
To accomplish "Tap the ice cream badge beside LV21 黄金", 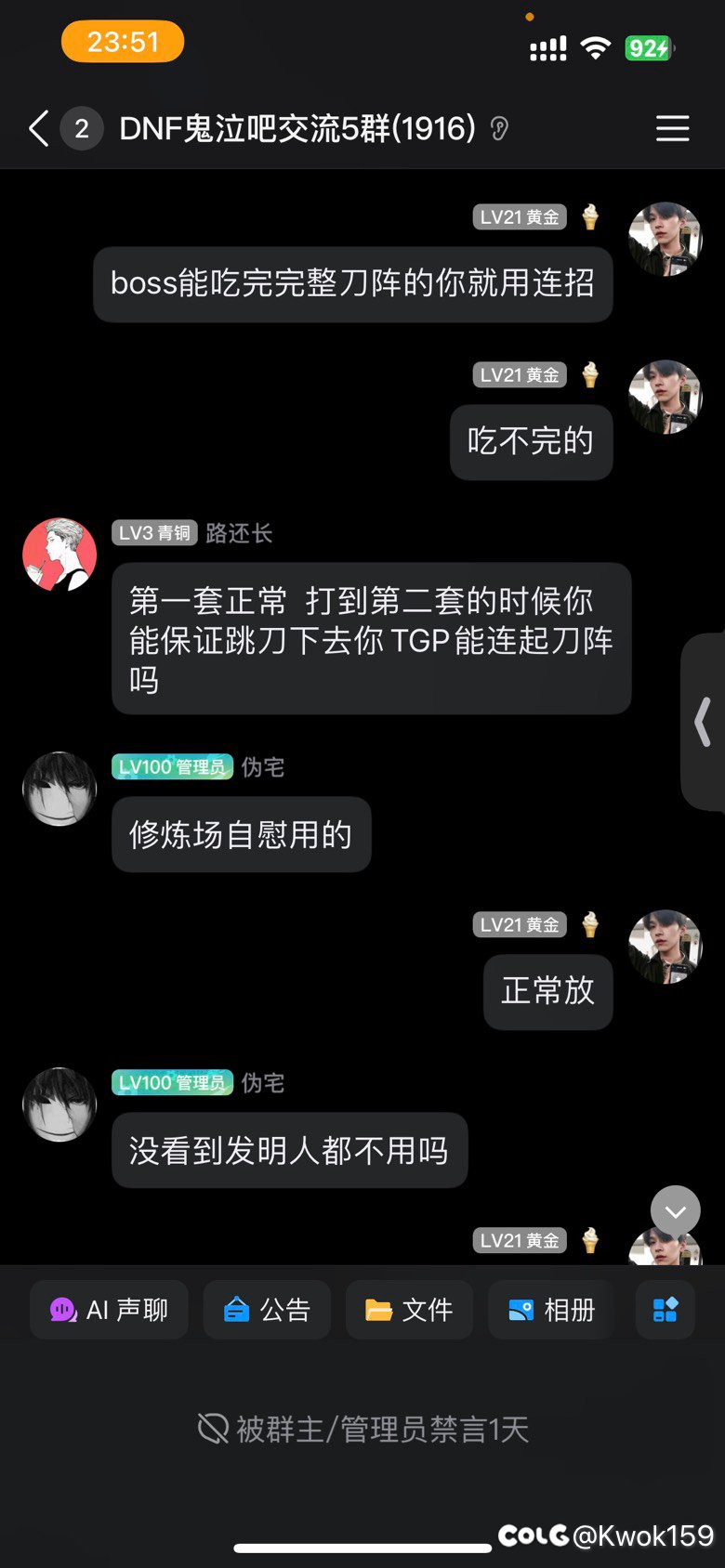I will (590, 216).
